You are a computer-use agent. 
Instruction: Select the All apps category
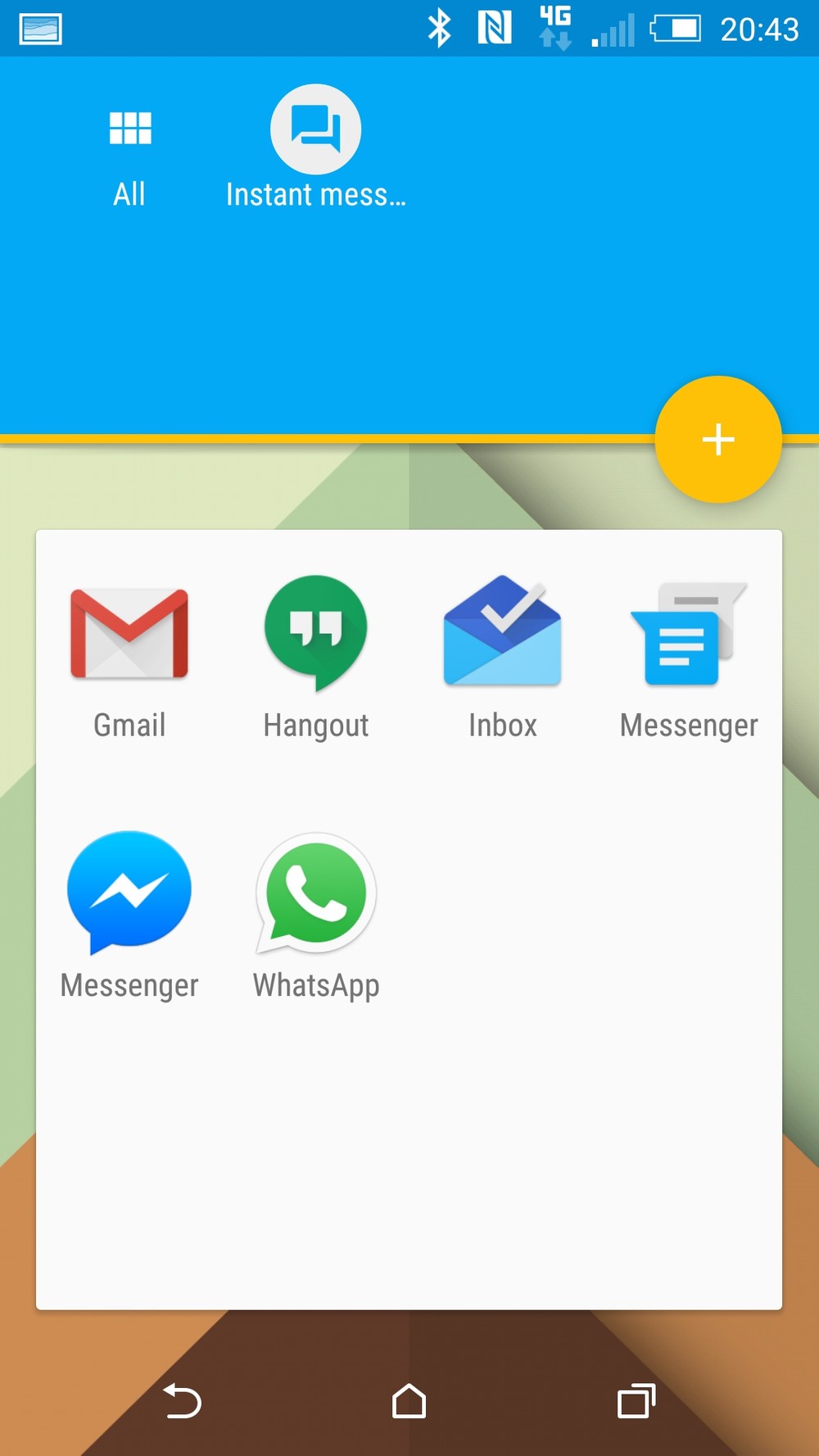point(130,159)
